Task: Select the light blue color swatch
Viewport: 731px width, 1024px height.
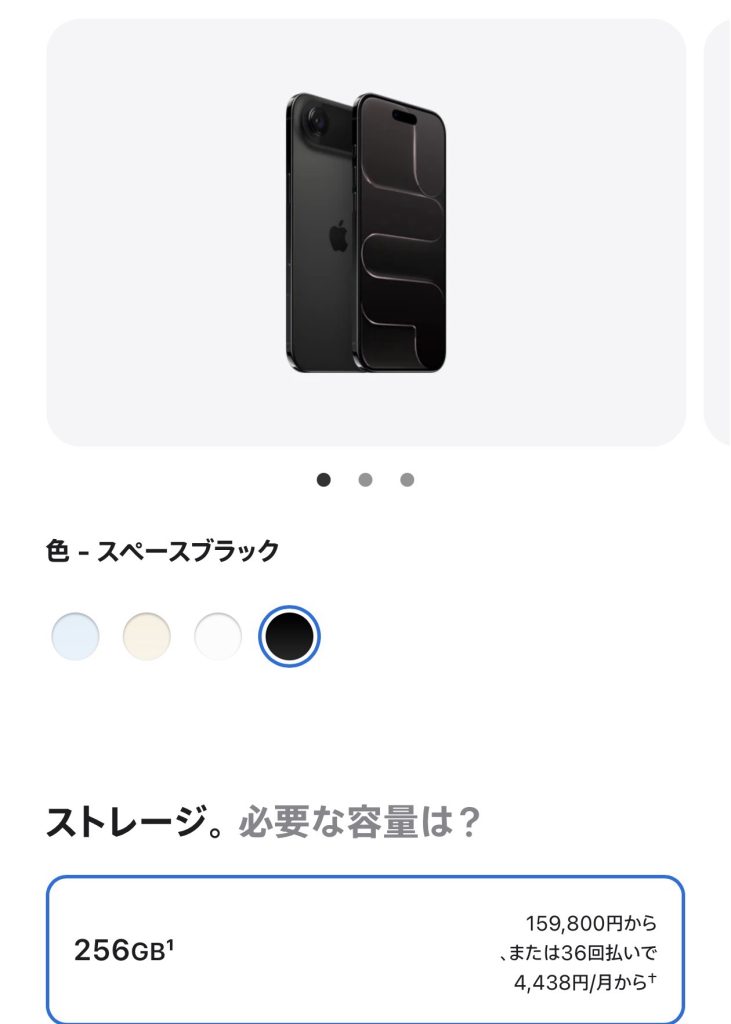Action: pos(75,636)
